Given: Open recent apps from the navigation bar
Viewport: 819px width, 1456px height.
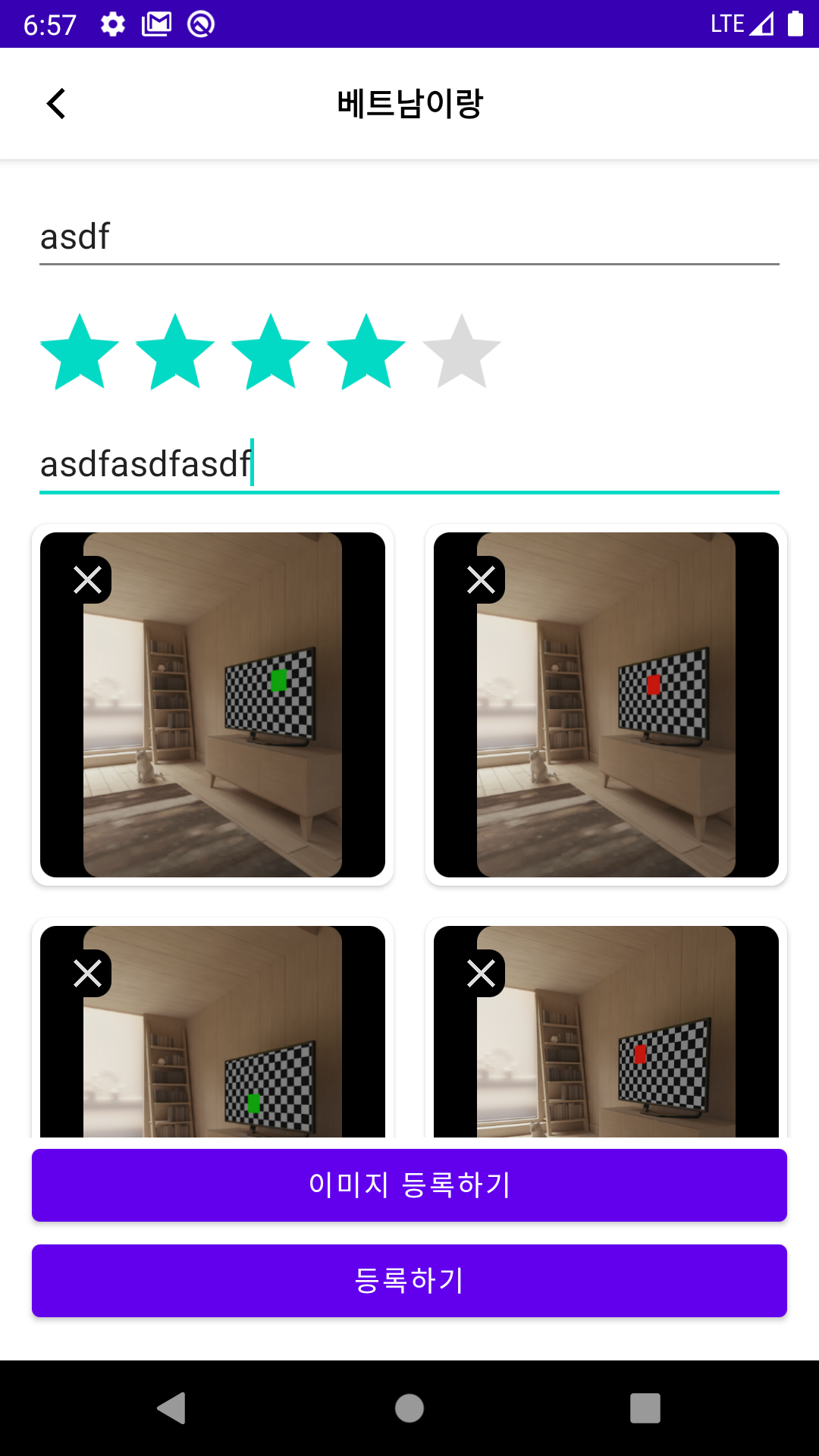Looking at the screenshot, I should pos(645,1408).
